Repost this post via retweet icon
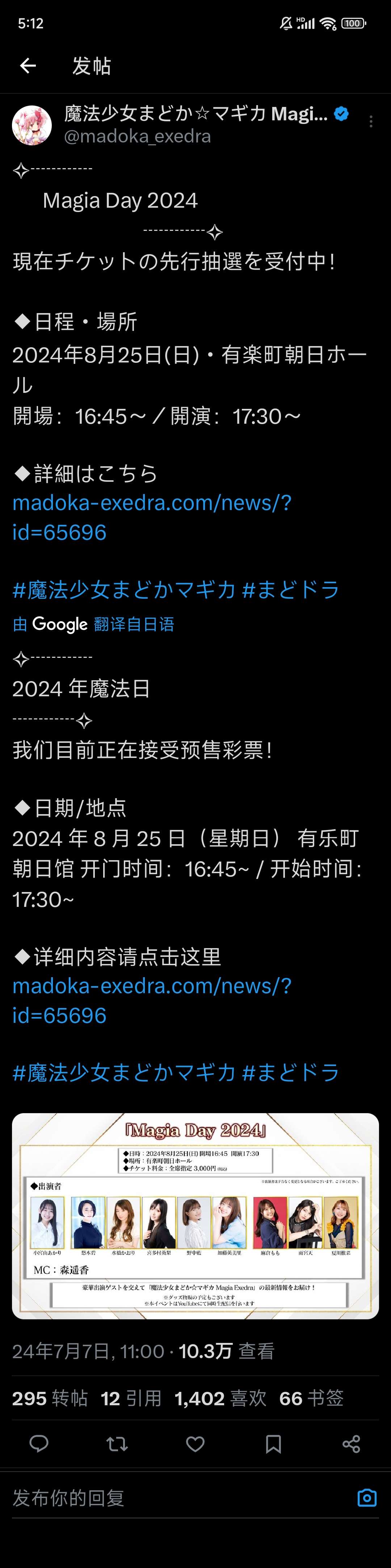Screen dimensions: 391x1568 [117, 1444]
